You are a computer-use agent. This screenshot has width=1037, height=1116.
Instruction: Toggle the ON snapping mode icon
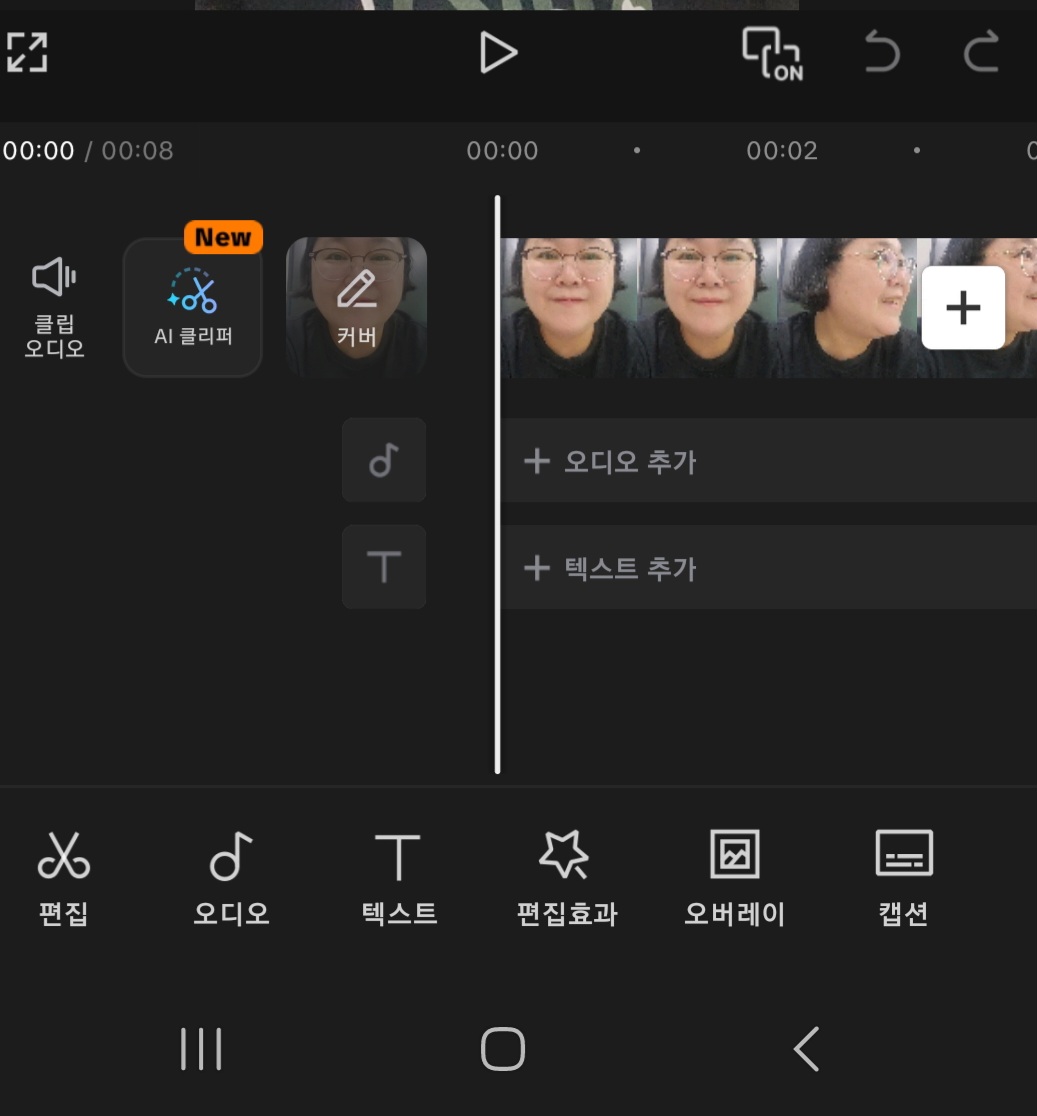point(772,54)
